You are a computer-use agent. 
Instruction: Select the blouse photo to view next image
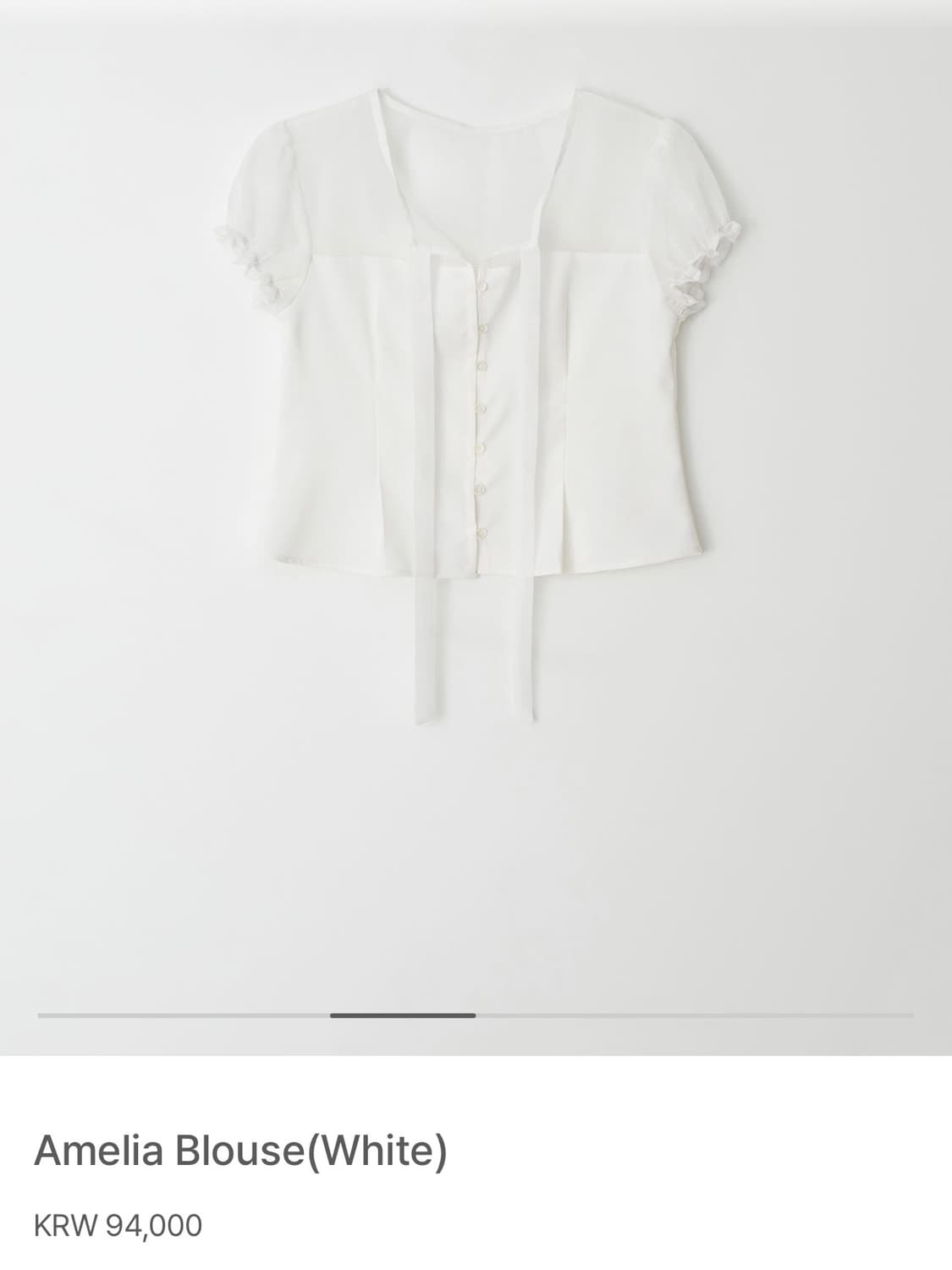tap(476, 339)
